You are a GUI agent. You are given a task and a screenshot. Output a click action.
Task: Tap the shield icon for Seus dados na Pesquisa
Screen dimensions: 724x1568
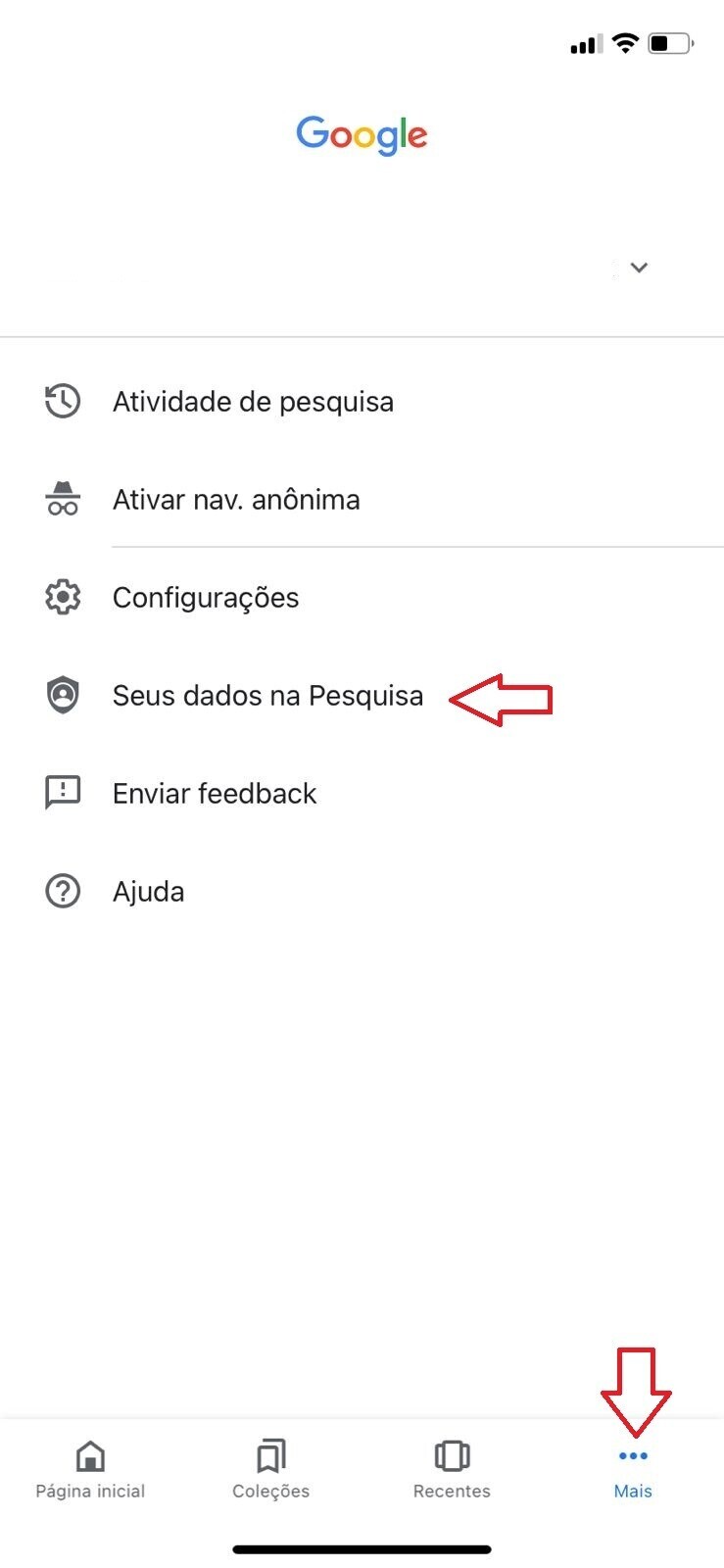pos(62,695)
